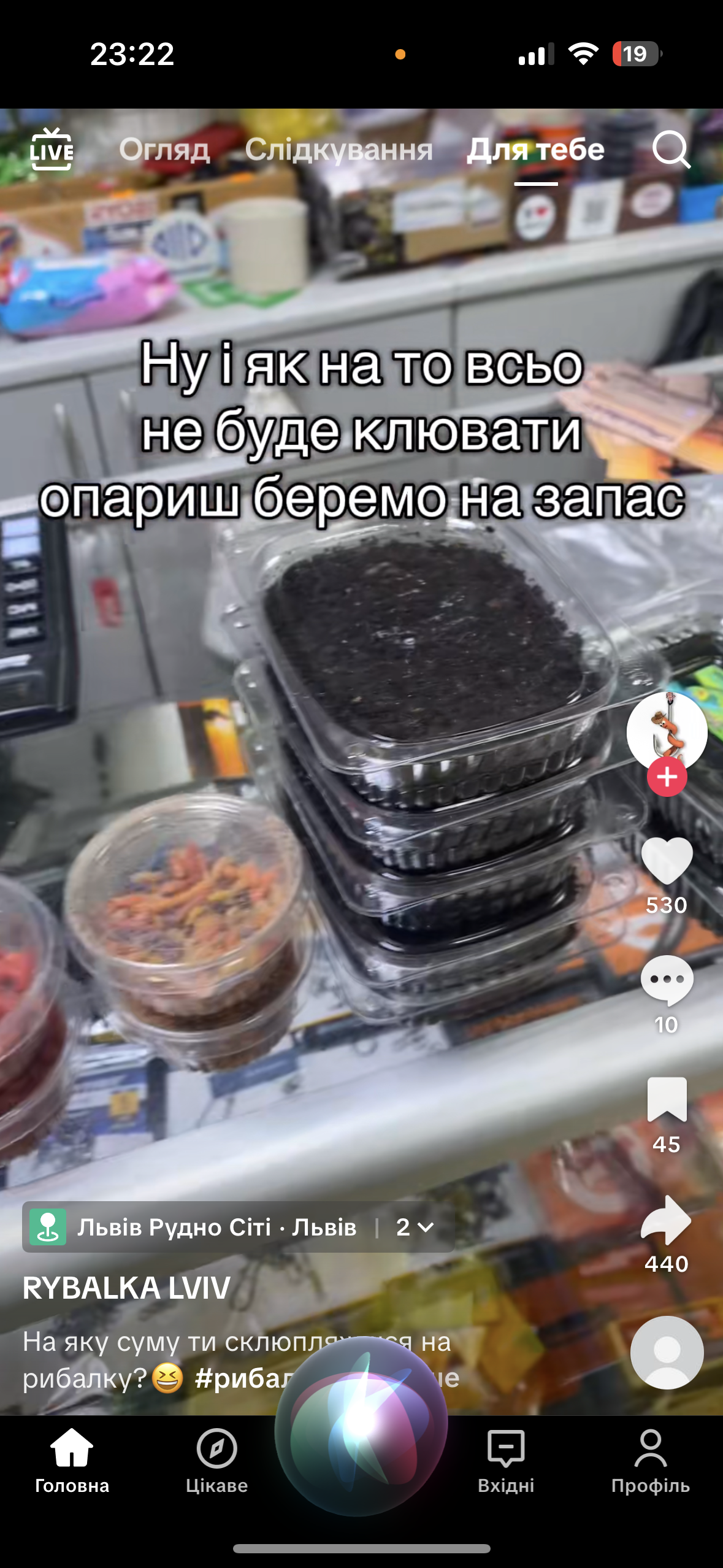
Task: Like this video with the heart
Action: pyautogui.click(x=667, y=860)
